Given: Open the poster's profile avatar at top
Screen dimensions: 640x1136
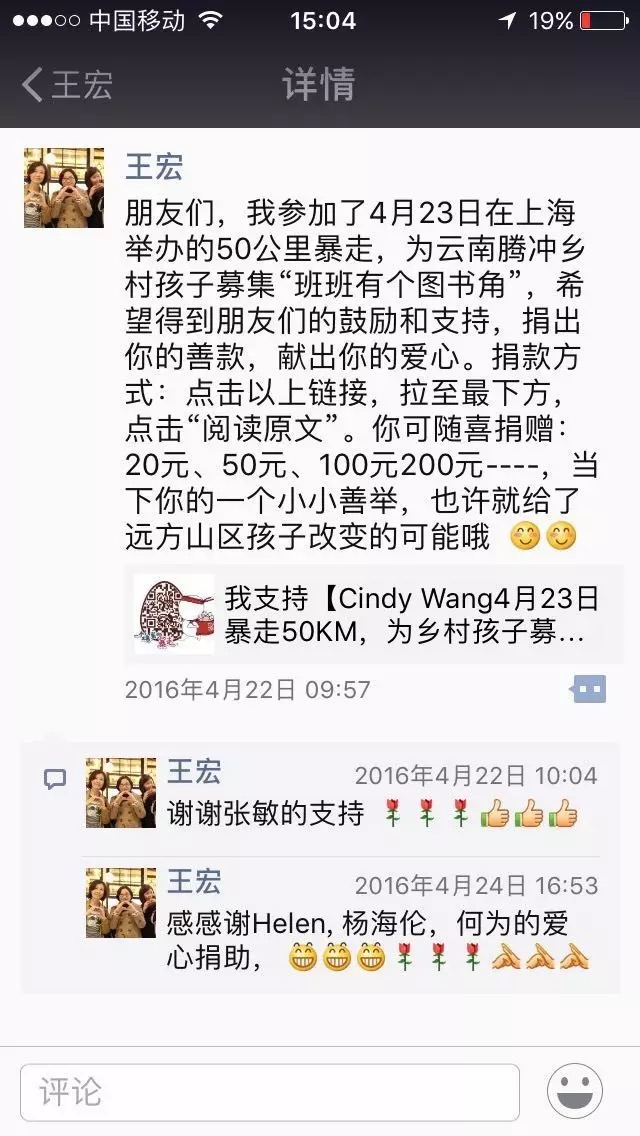Looking at the screenshot, I should [64, 188].
